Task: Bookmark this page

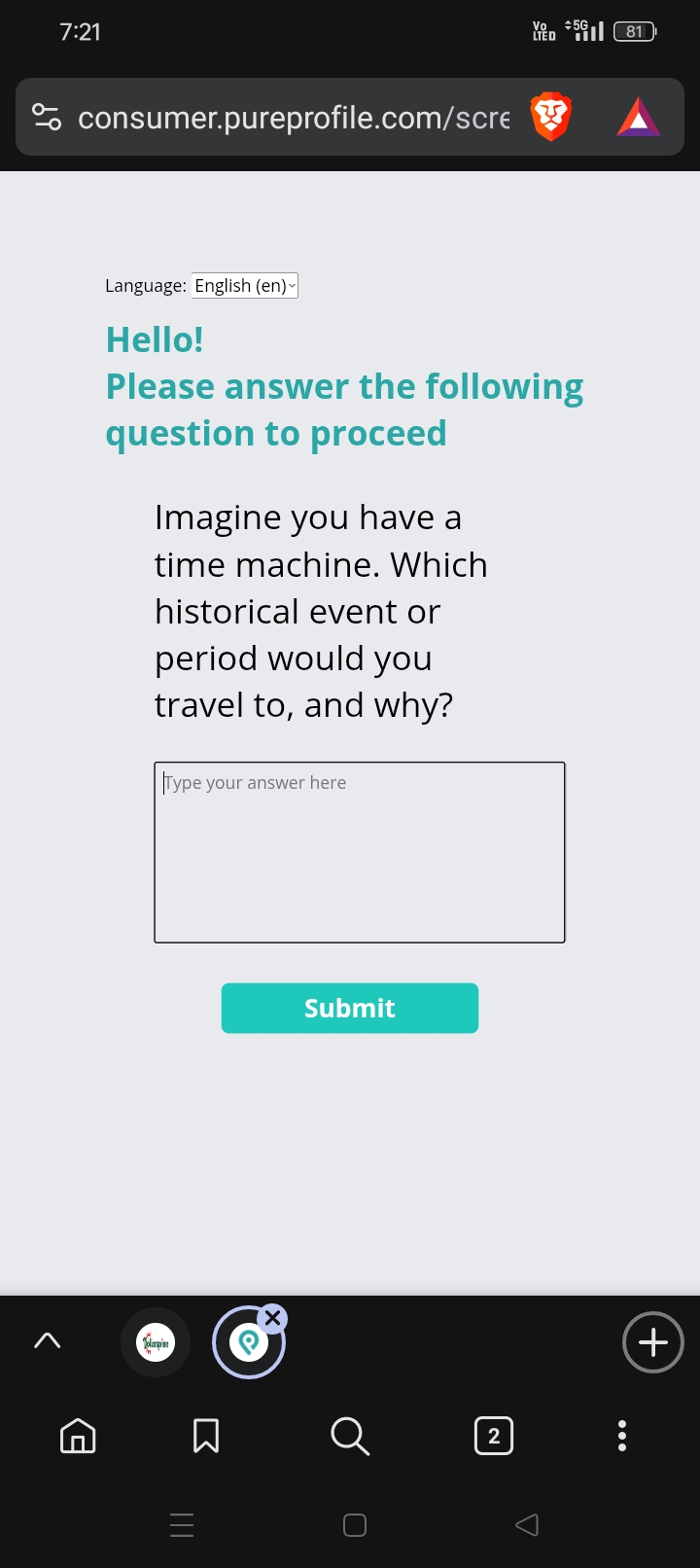Action: pos(206,1436)
